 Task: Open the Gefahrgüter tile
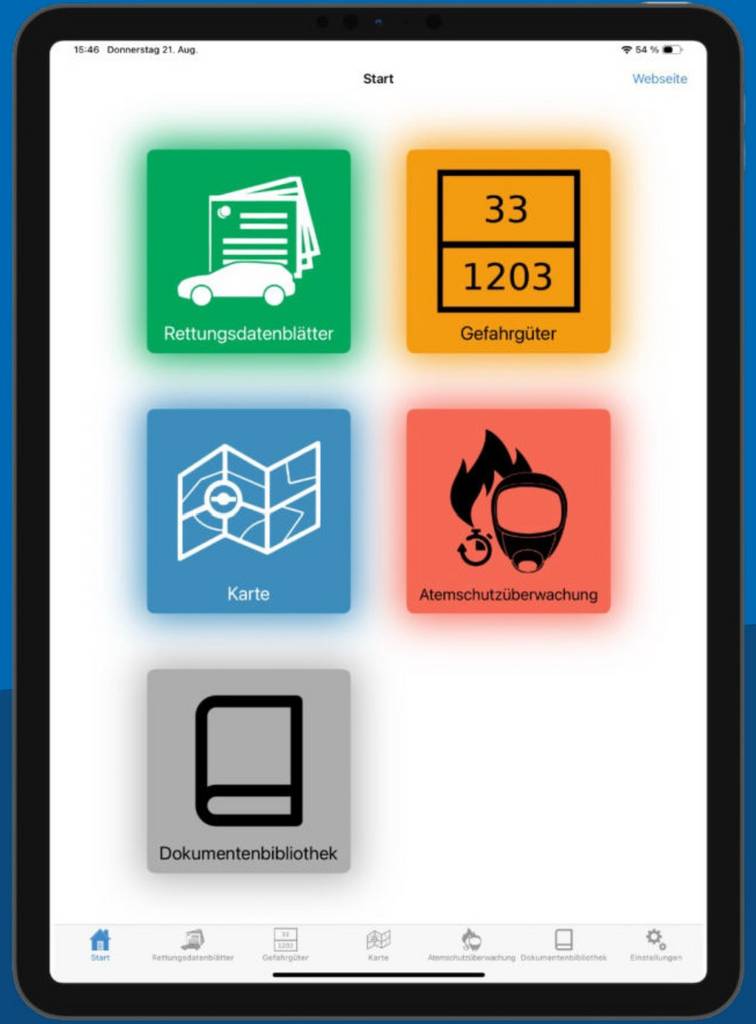click(x=508, y=251)
